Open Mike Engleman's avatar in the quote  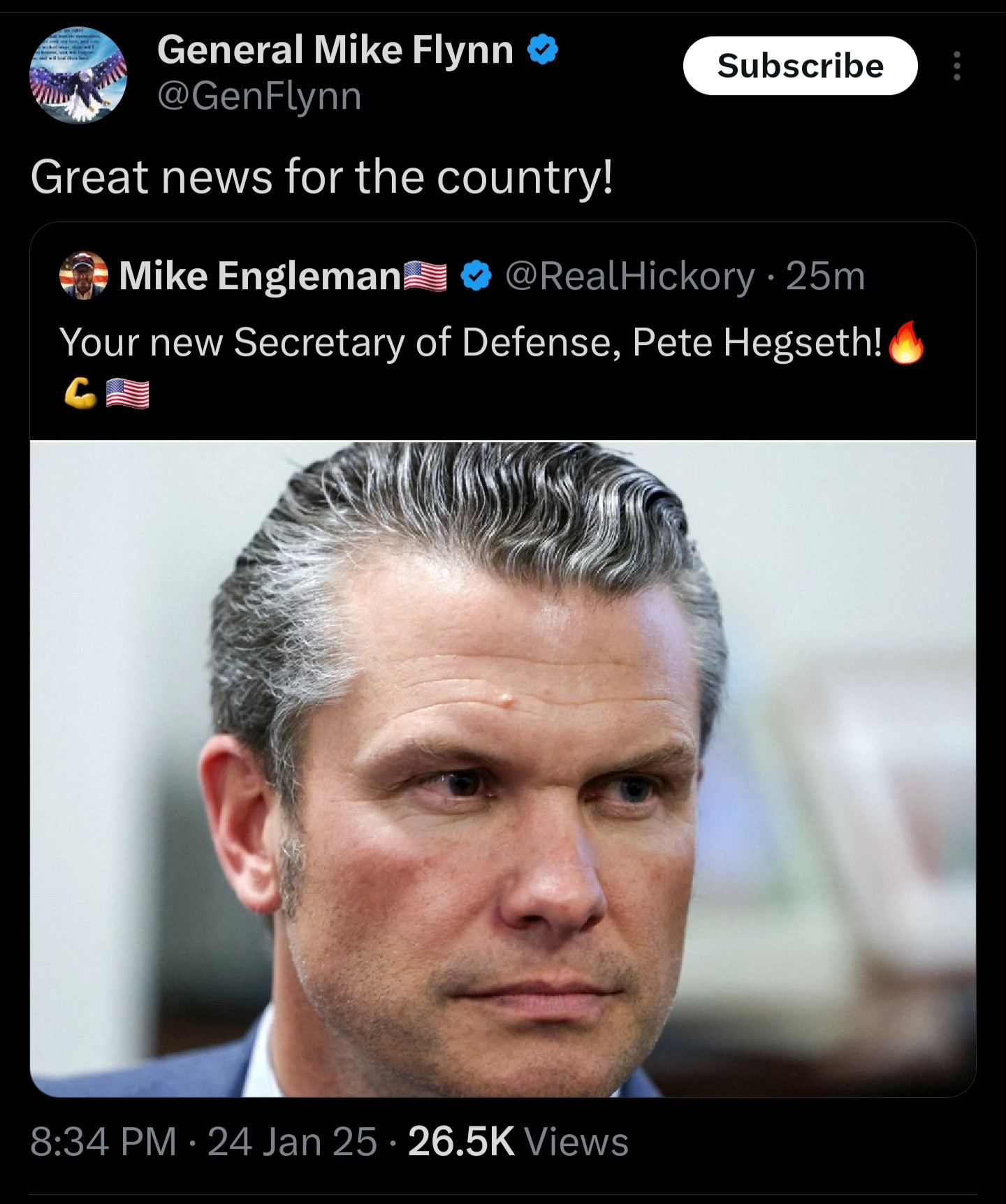click(84, 275)
